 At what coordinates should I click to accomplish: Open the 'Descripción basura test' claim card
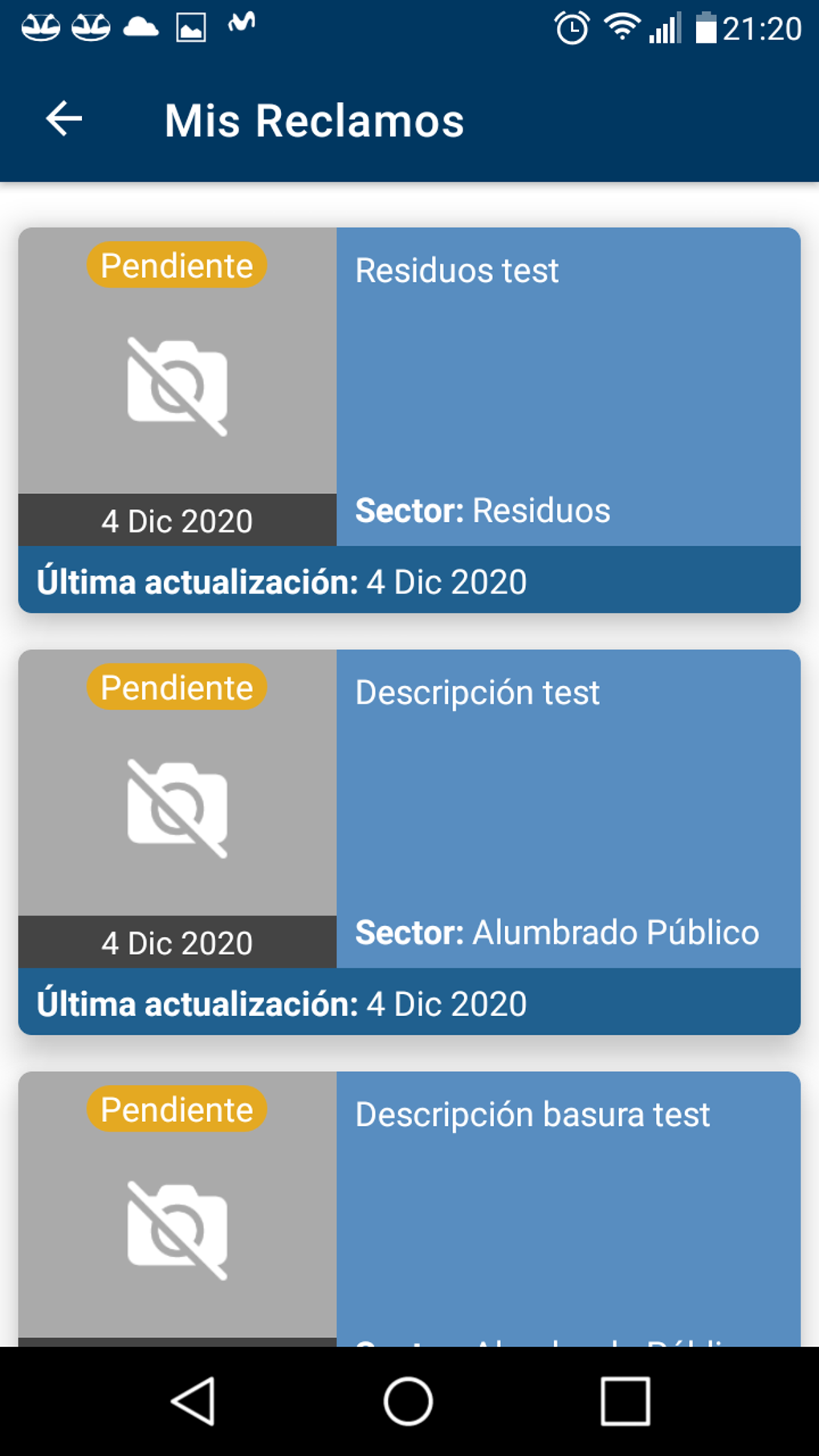point(567,1205)
